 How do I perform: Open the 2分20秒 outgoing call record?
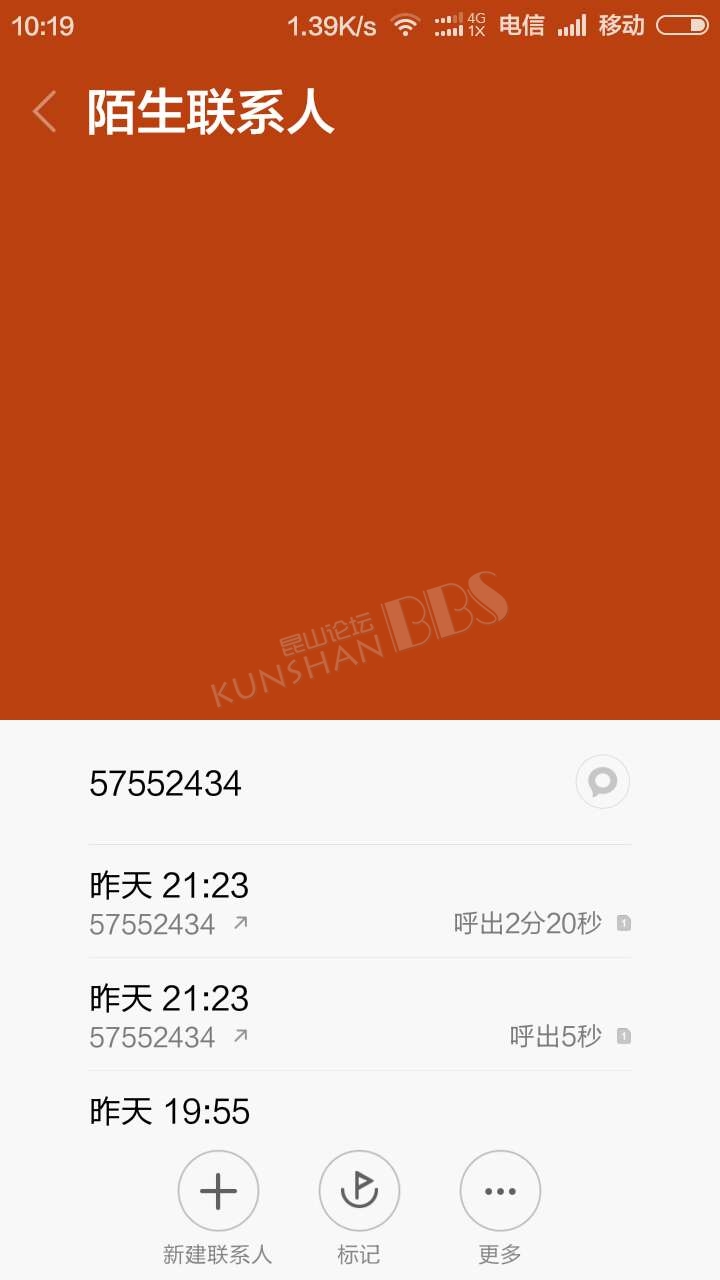tap(360, 902)
